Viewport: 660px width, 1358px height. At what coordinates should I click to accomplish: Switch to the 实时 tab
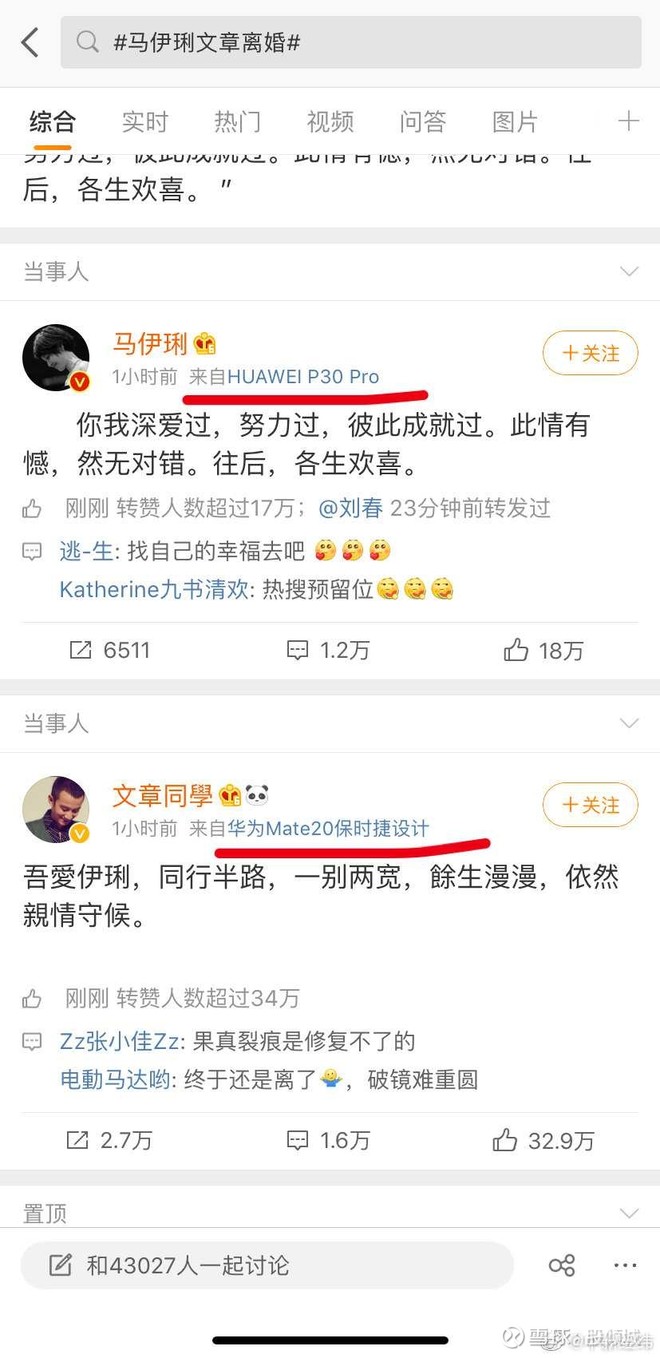[145, 122]
